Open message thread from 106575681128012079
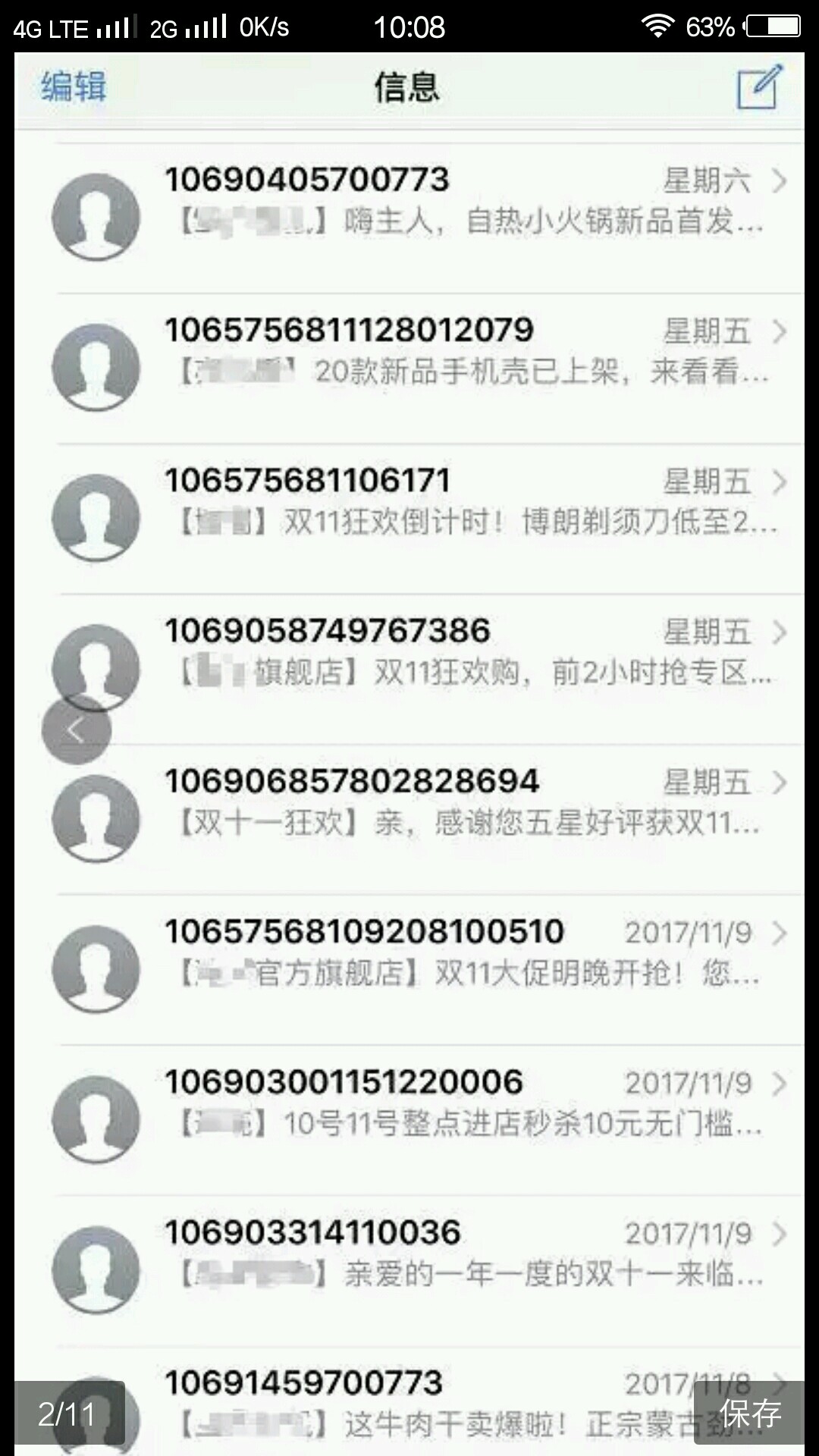The height and width of the screenshot is (1456, 819). (x=463, y=352)
